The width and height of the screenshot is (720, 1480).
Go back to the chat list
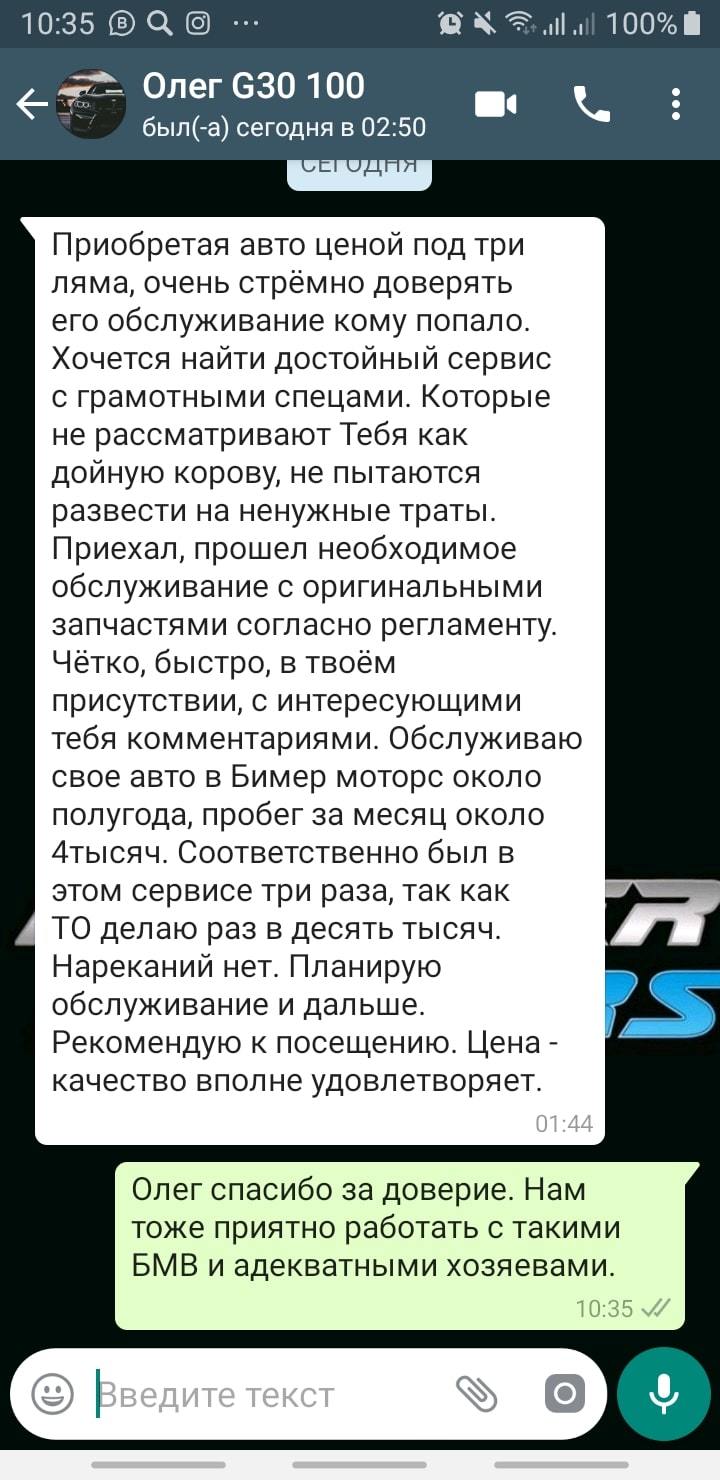pyautogui.click(x=32, y=104)
